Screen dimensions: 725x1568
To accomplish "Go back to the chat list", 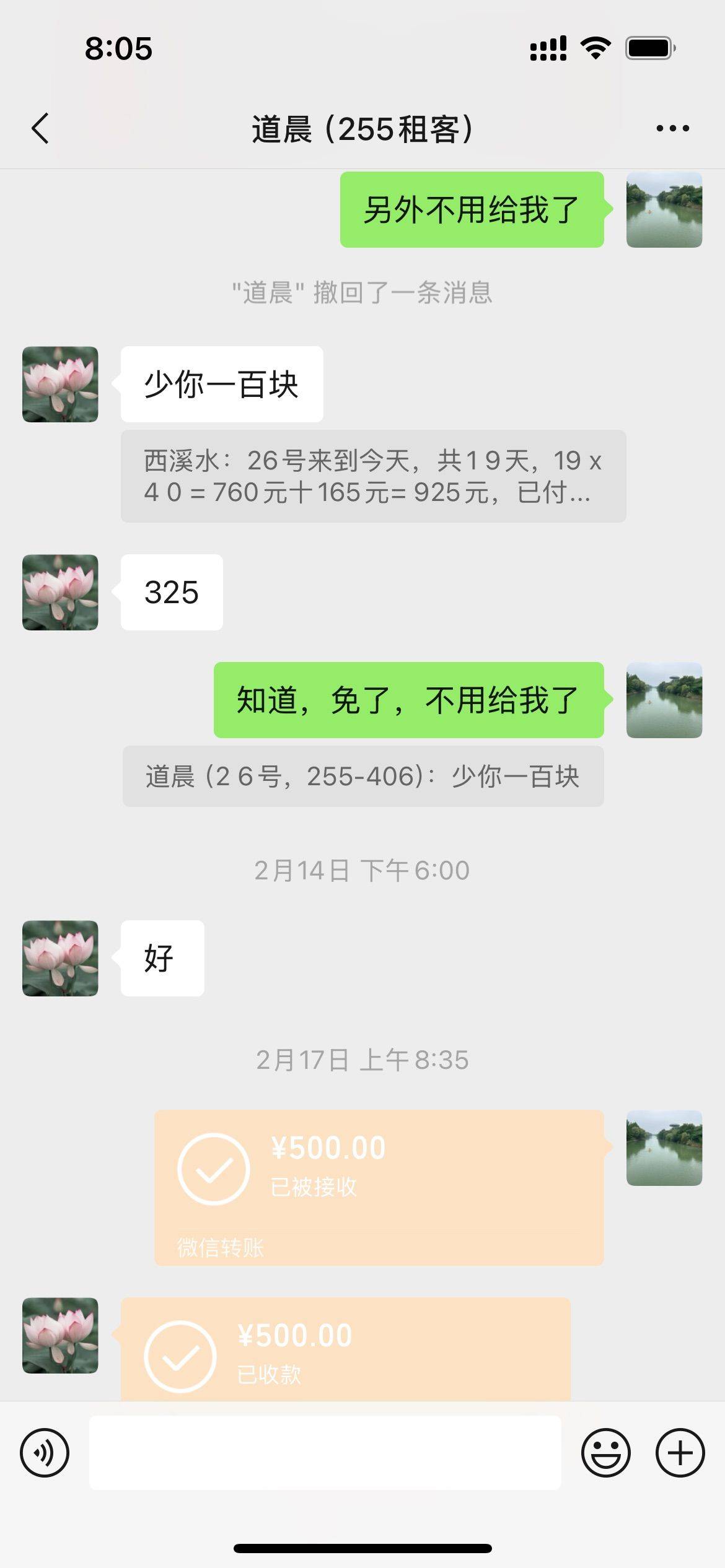I will (x=40, y=129).
